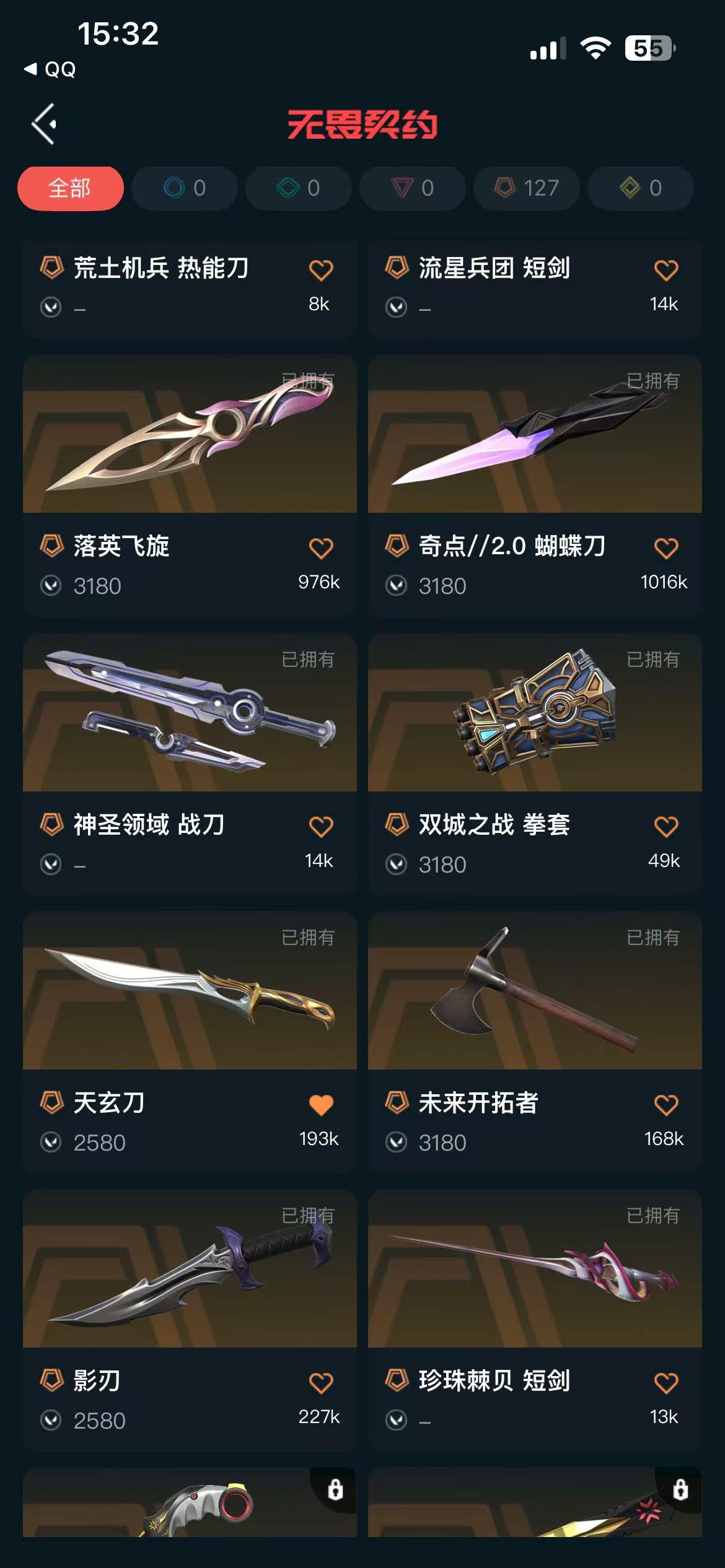Screen dimensions: 725x1568
Task: Select the purple triangle tier filter
Action: [412, 188]
